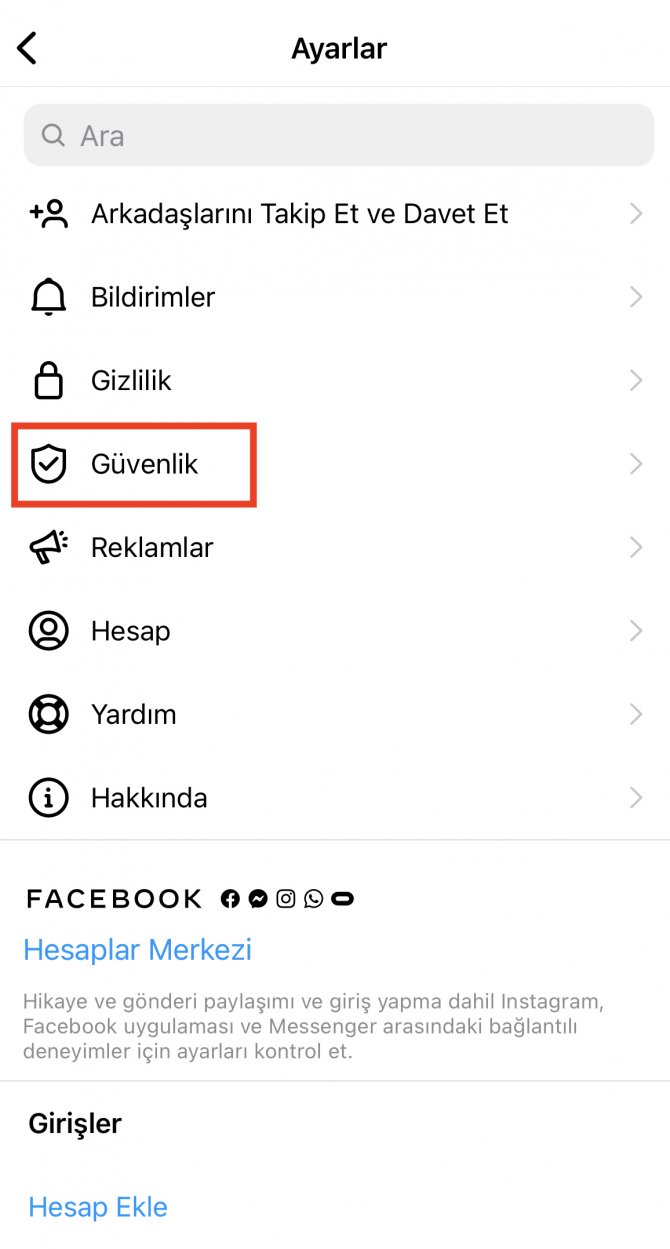Open Yardım section
Image resolution: width=670 pixels, height=1249 pixels.
point(133,715)
